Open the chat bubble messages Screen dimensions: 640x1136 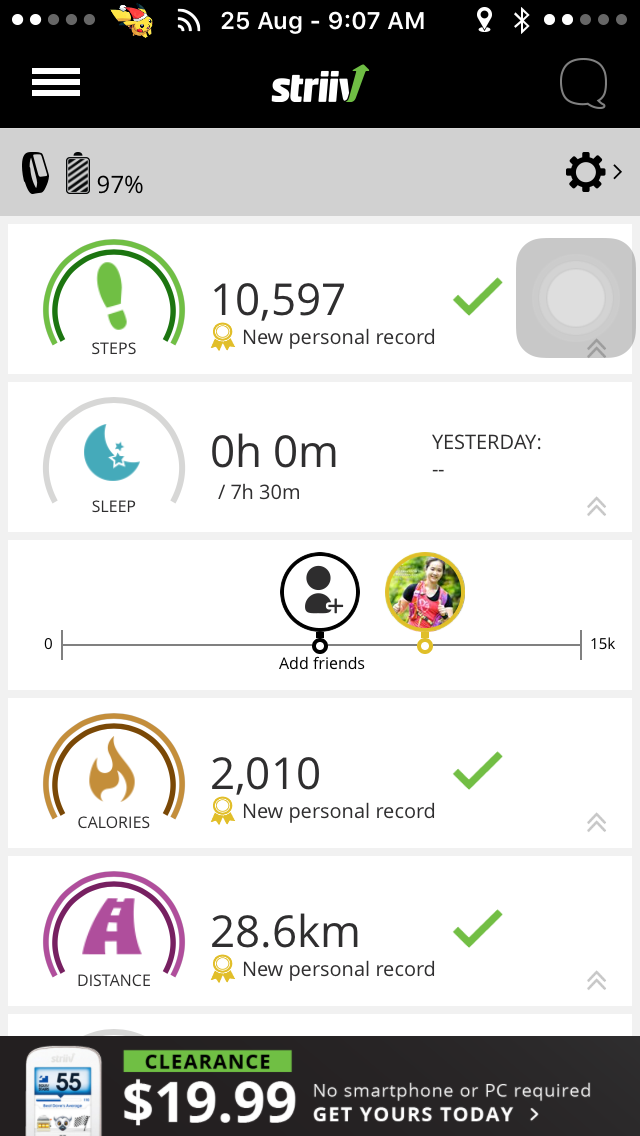[x=583, y=83]
